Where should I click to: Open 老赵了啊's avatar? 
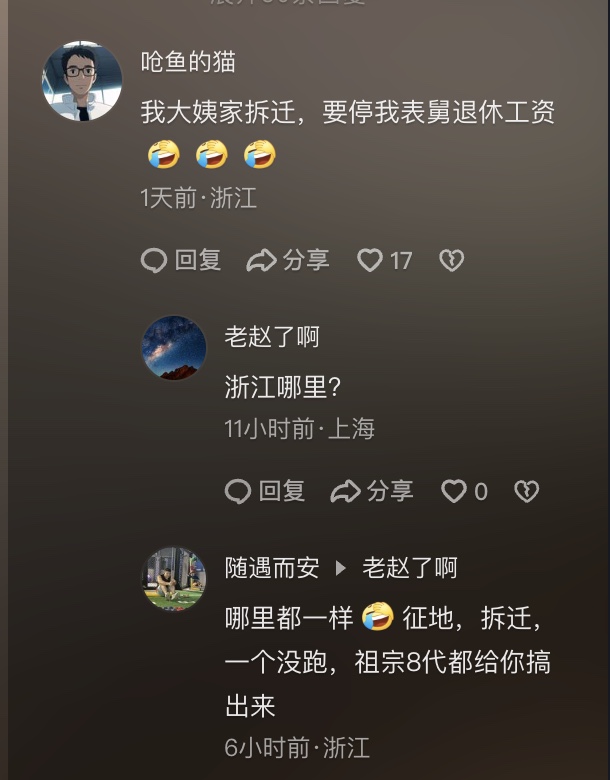175,348
